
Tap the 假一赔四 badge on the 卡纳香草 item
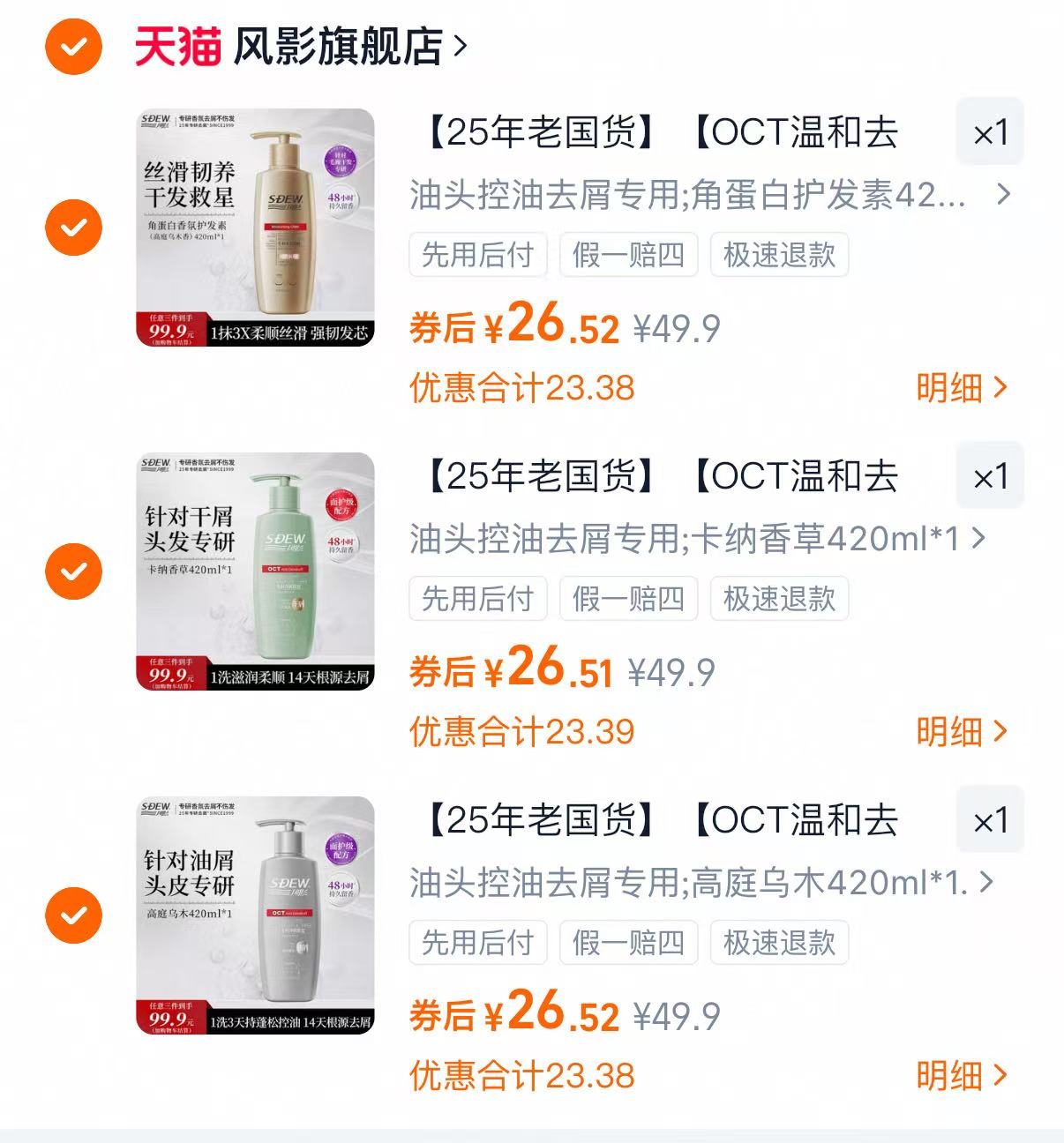pyautogui.click(x=627, y=599)
